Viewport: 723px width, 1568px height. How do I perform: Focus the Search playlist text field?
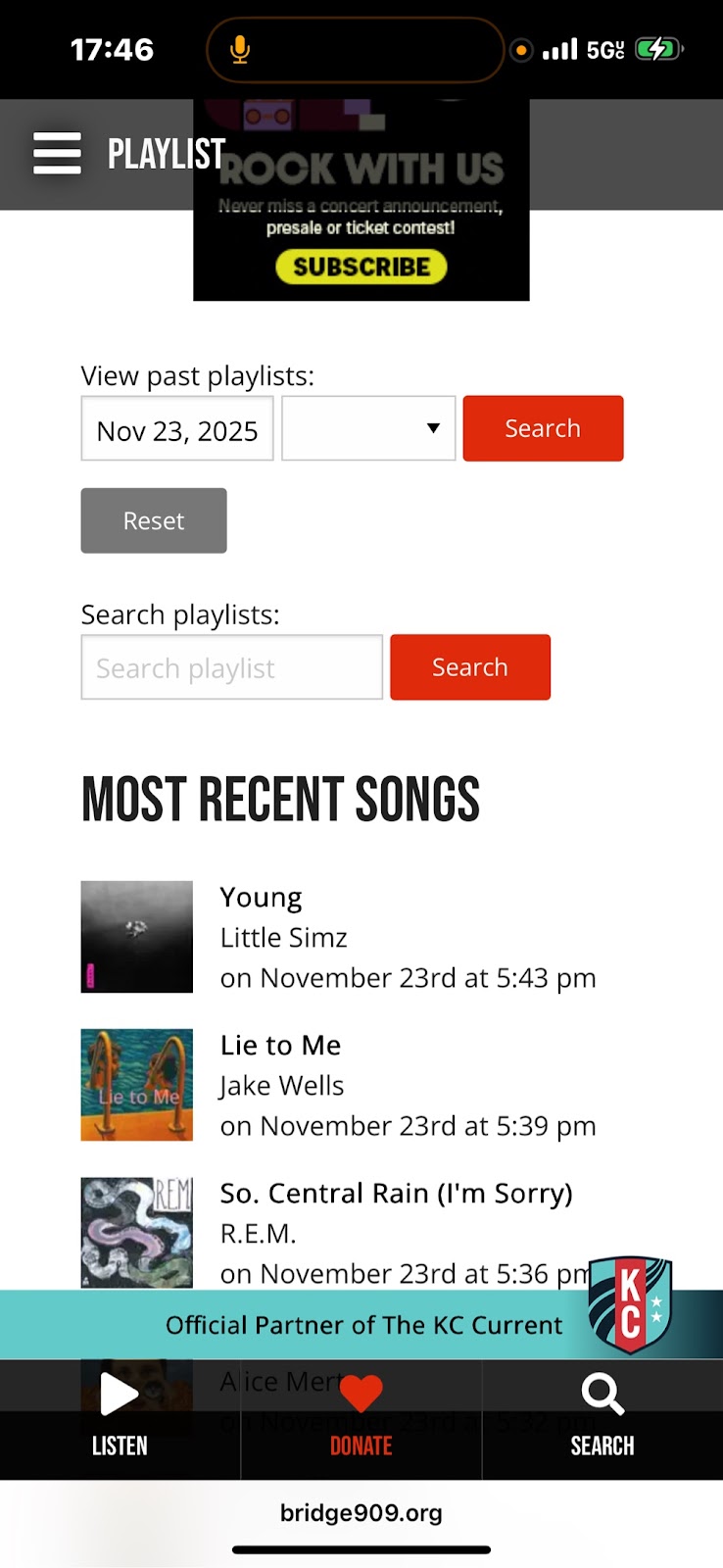231,667
